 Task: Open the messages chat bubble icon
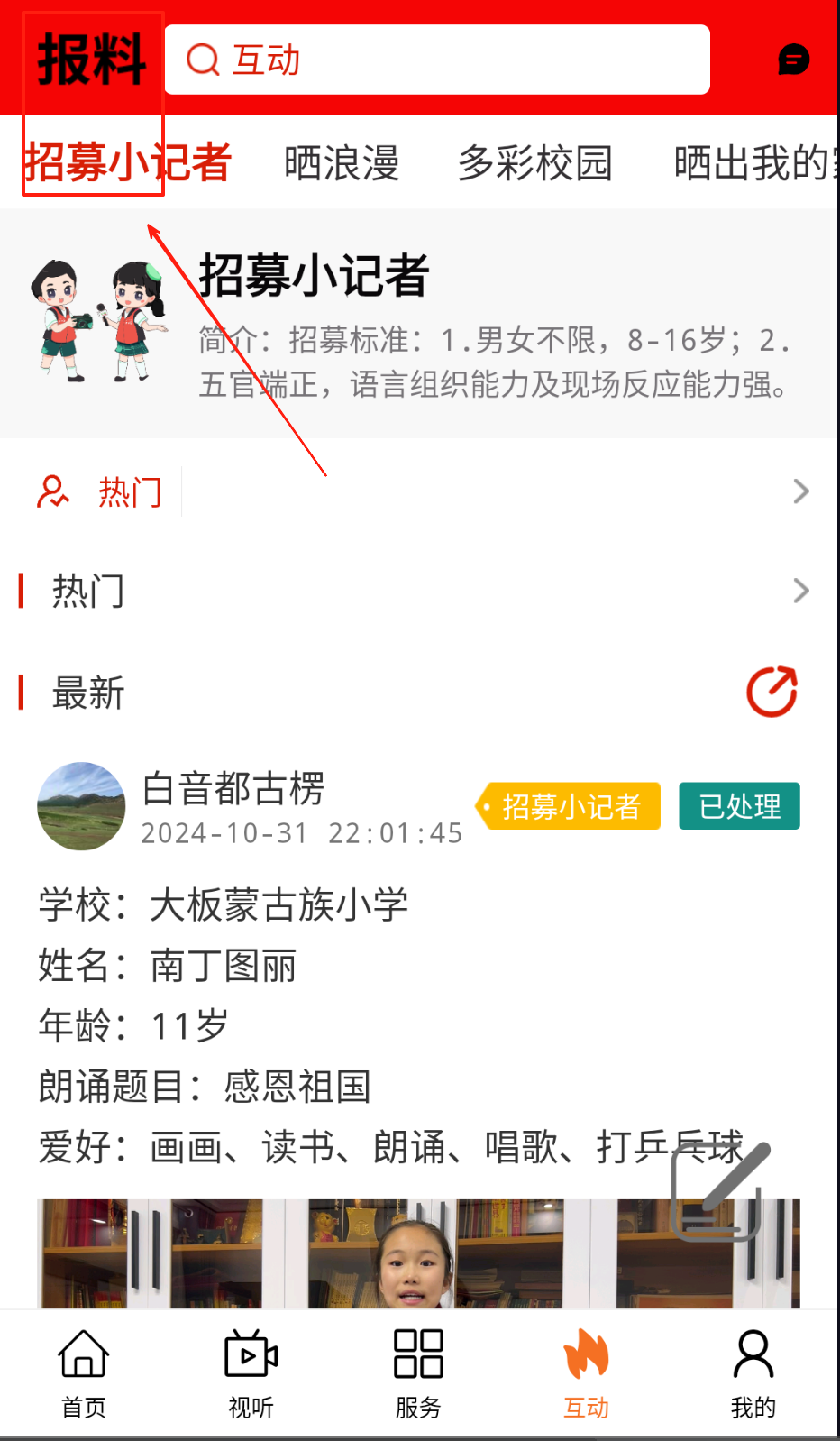pos(793,60)
